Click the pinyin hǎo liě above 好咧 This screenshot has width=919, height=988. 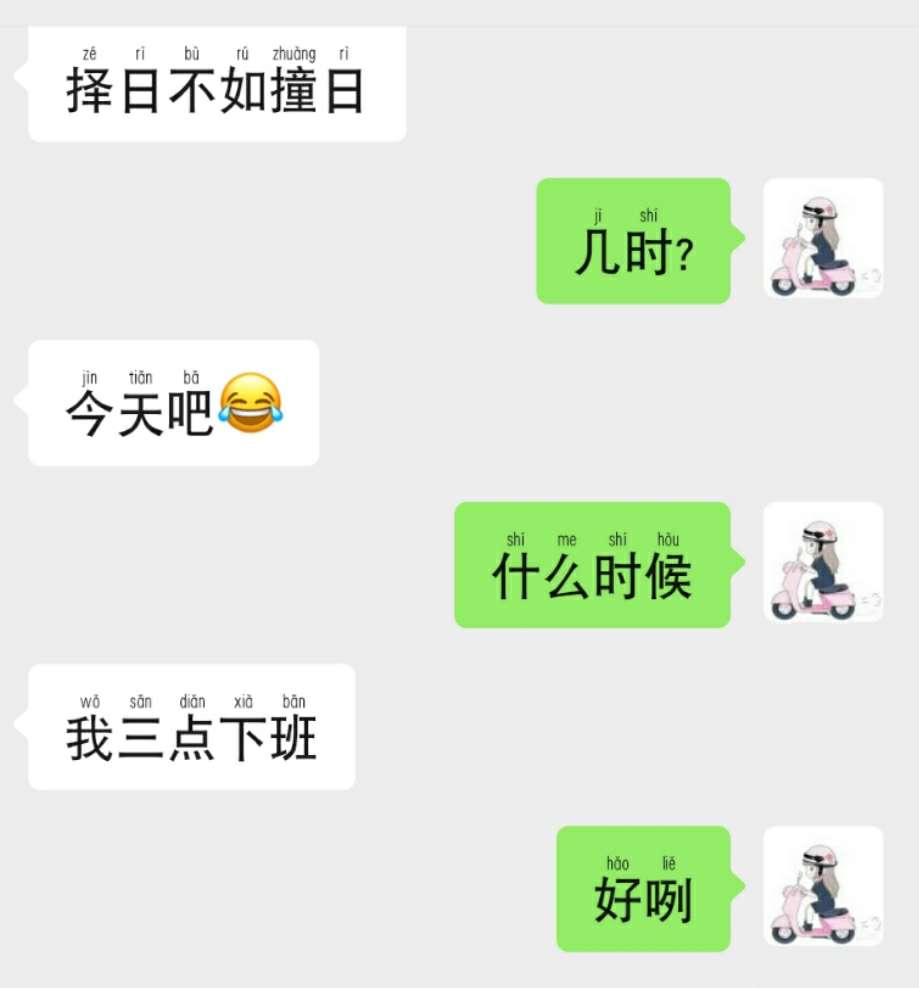tap(641, 861)
